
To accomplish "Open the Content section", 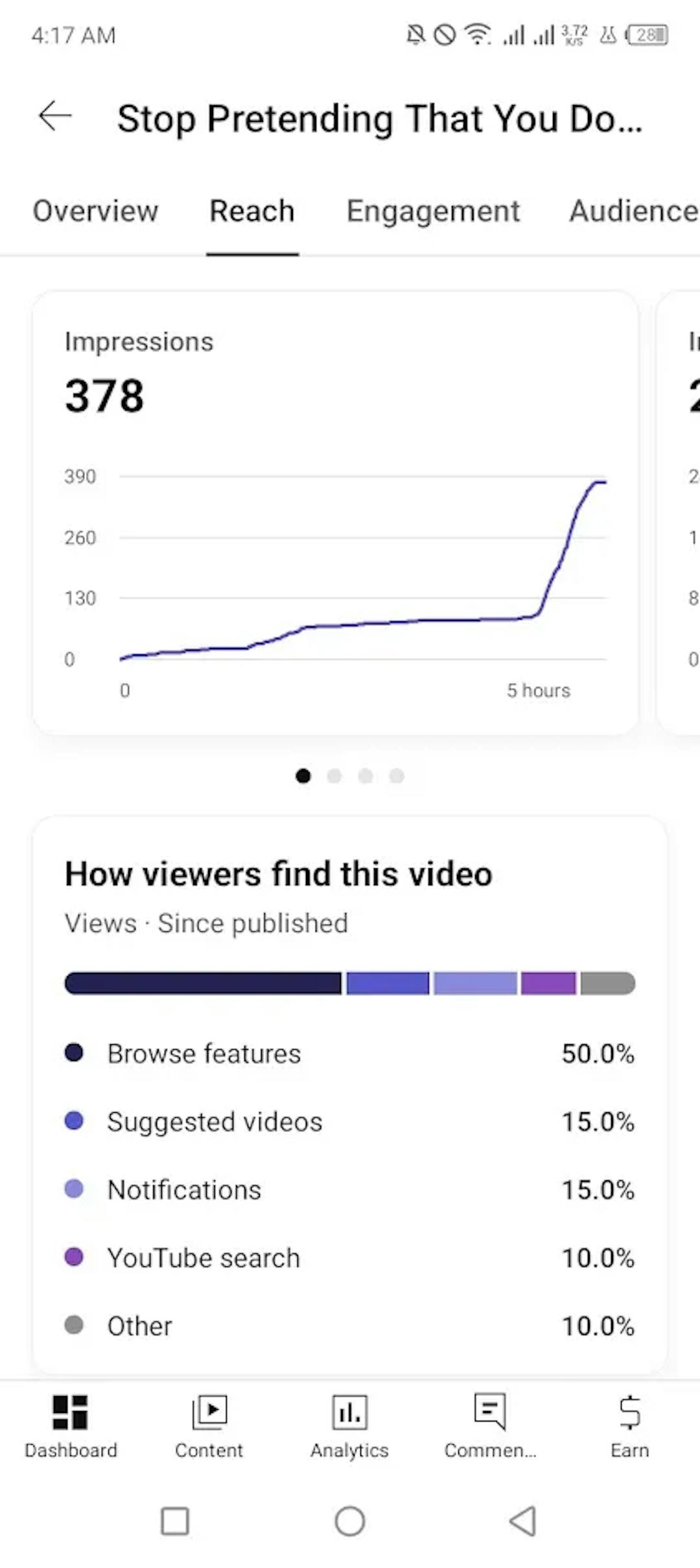I will (209, 1426).
